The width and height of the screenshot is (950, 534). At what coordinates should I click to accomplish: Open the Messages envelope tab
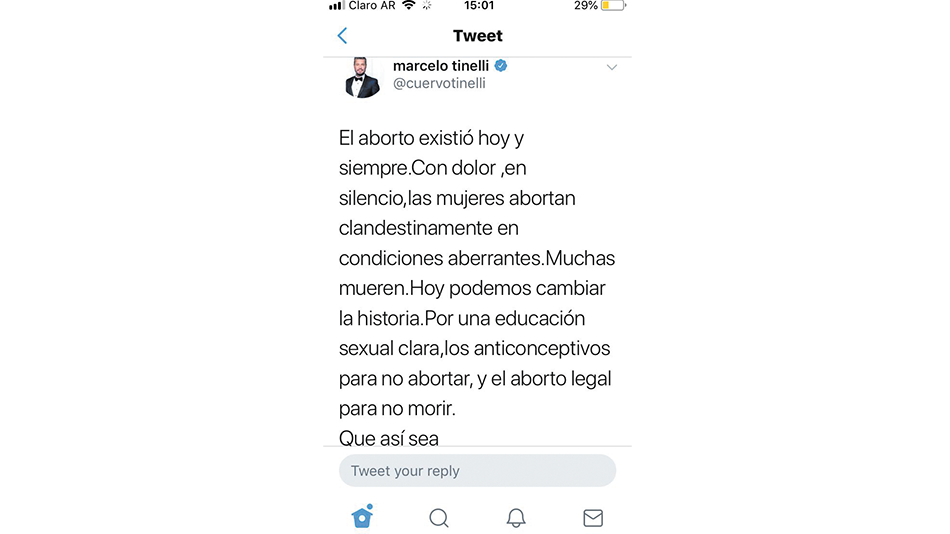593,518
